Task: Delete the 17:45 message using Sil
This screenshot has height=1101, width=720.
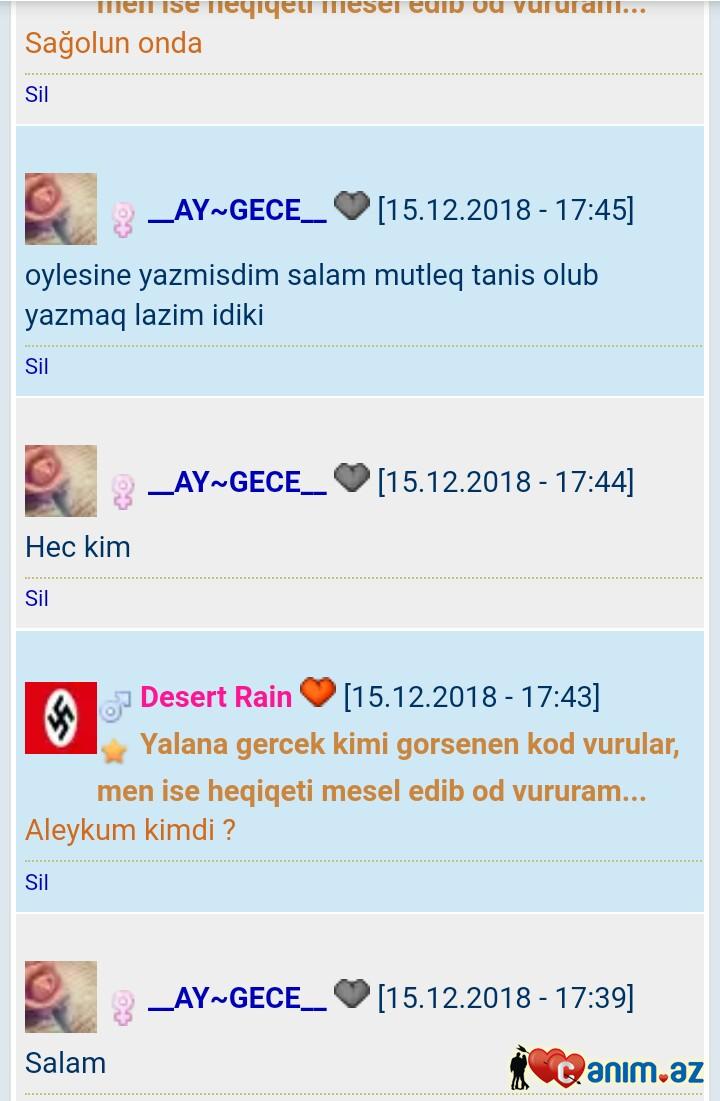Action: click(x=37, y=366)
